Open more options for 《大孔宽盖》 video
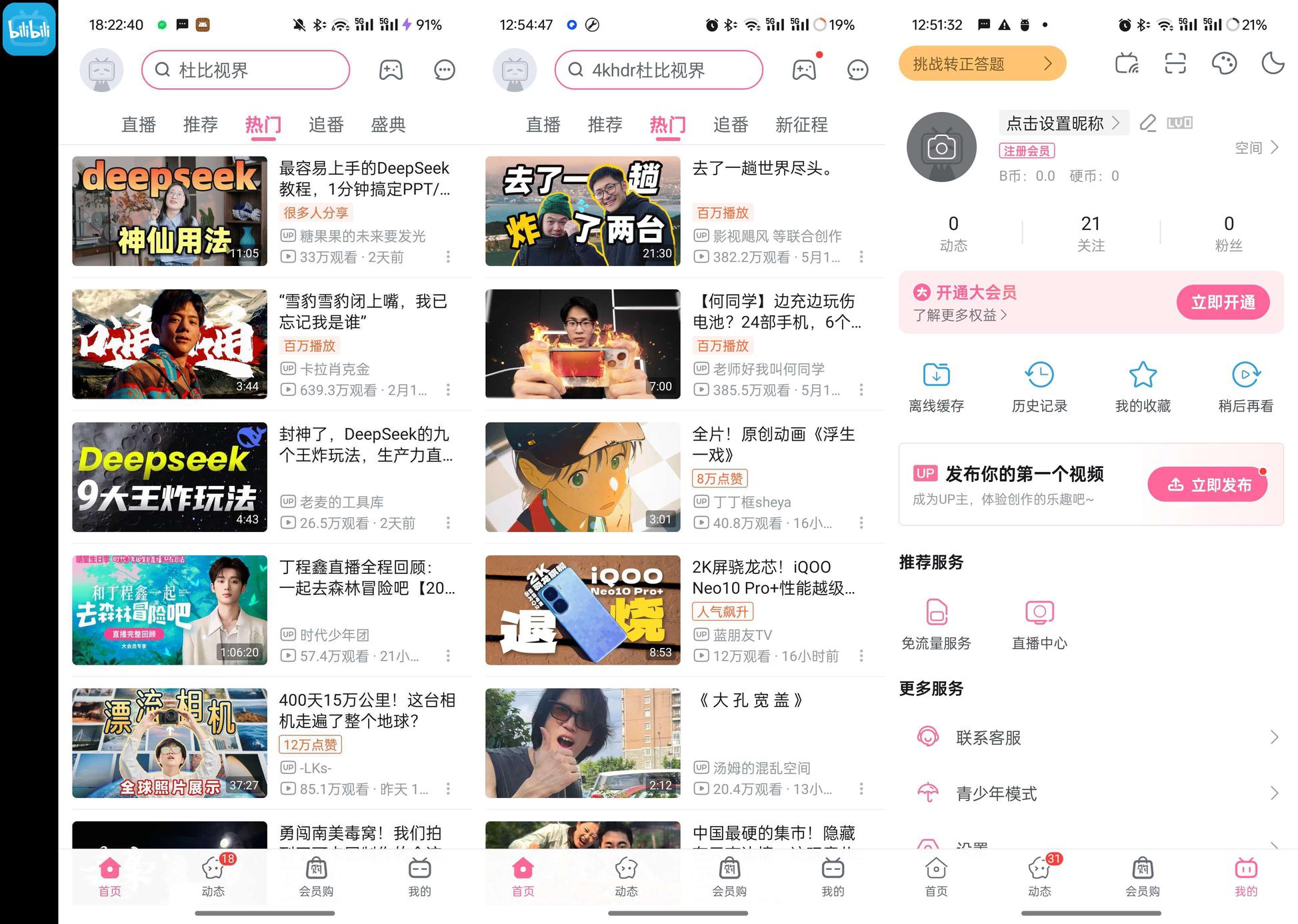 861,789
